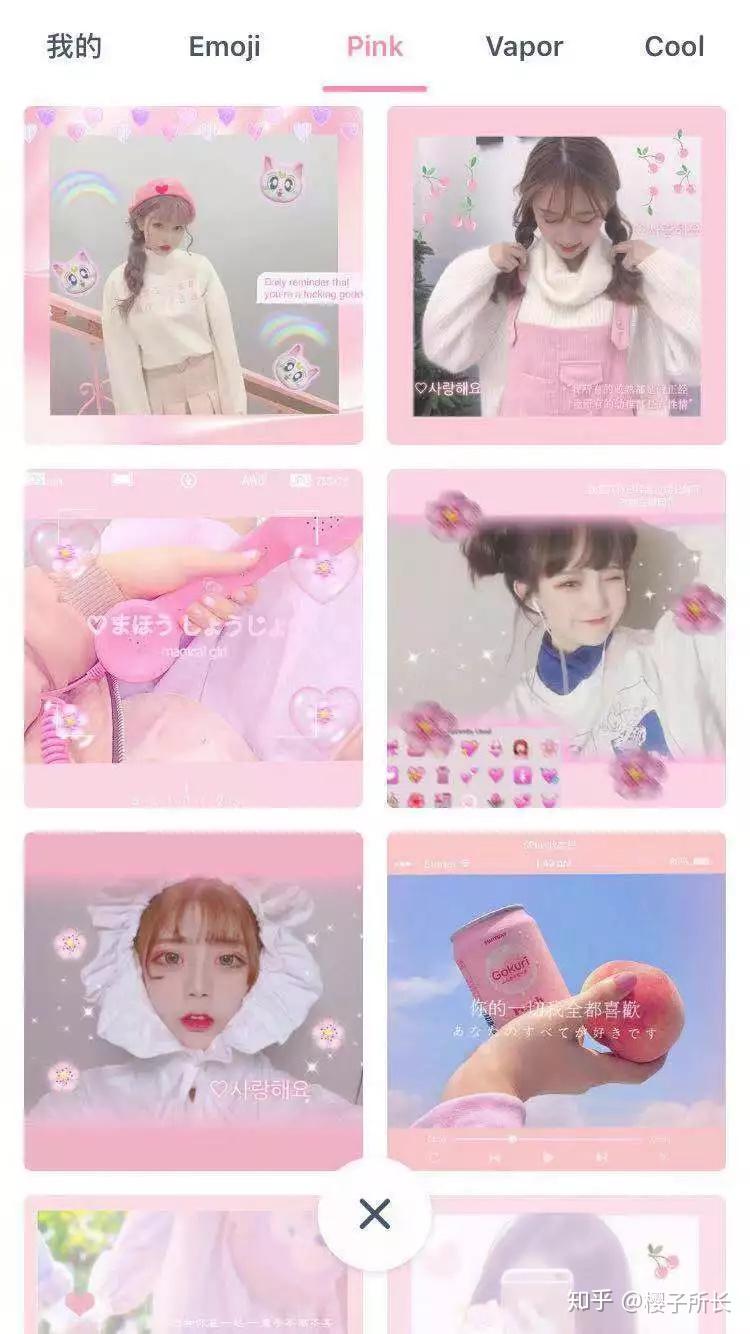This screenshot has width=750, height=1334.
Task: Switch to the 我的 tab
Action: pyautogui.click(x=74, y=46)
